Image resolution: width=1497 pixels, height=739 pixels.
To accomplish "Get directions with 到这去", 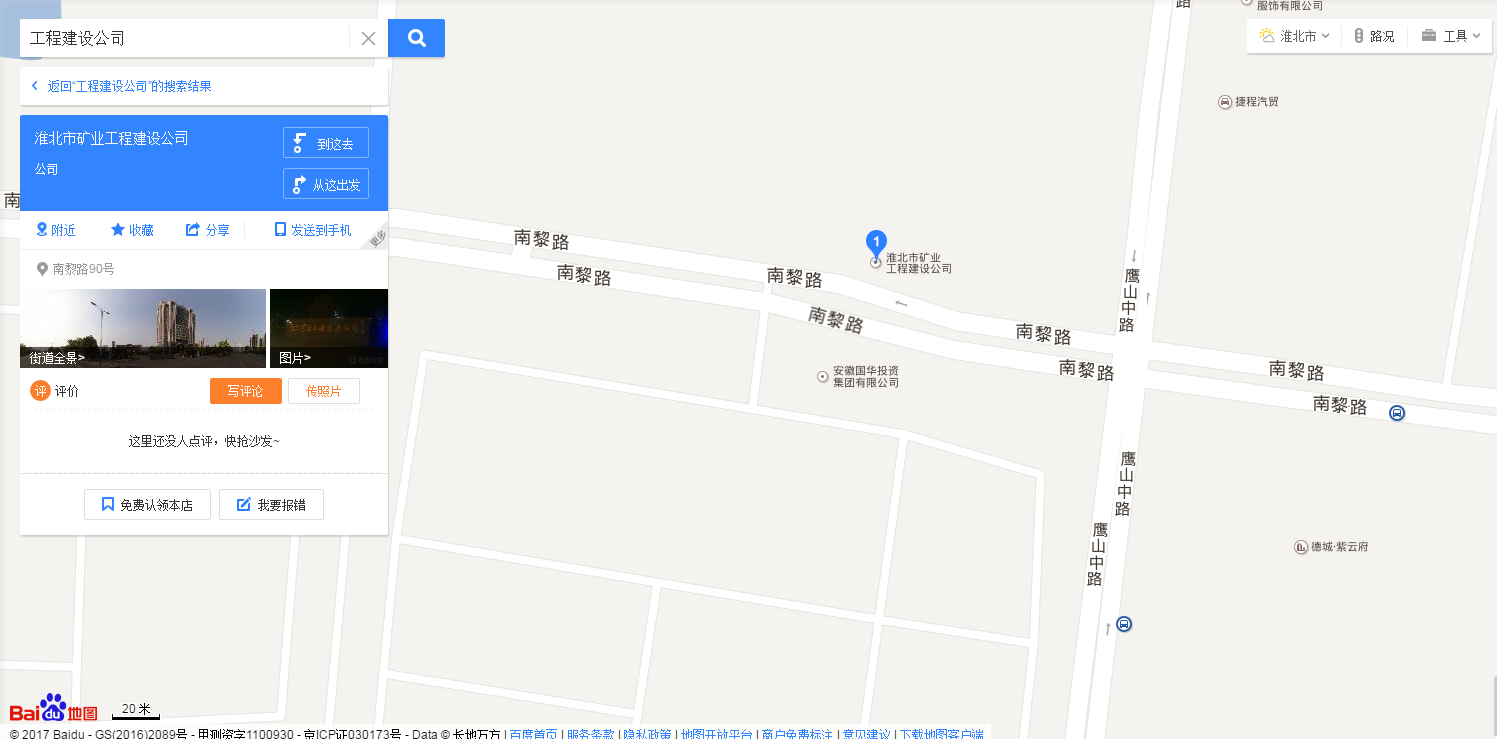I will coord(326,143).
